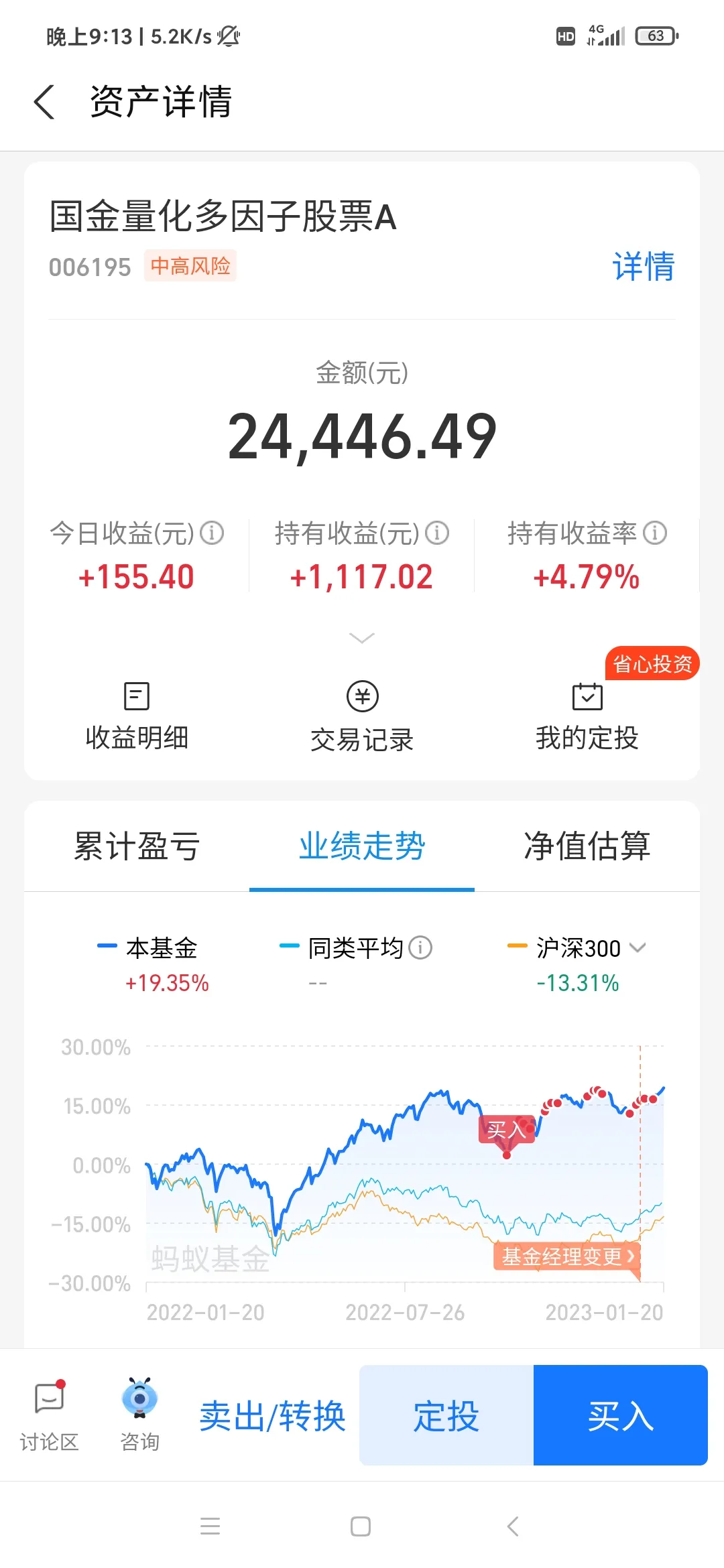724x1568 pixels.
Task: Tap the info icon beside 今日收益(元)
Action: pyautogui.click(x=212, y=533)
